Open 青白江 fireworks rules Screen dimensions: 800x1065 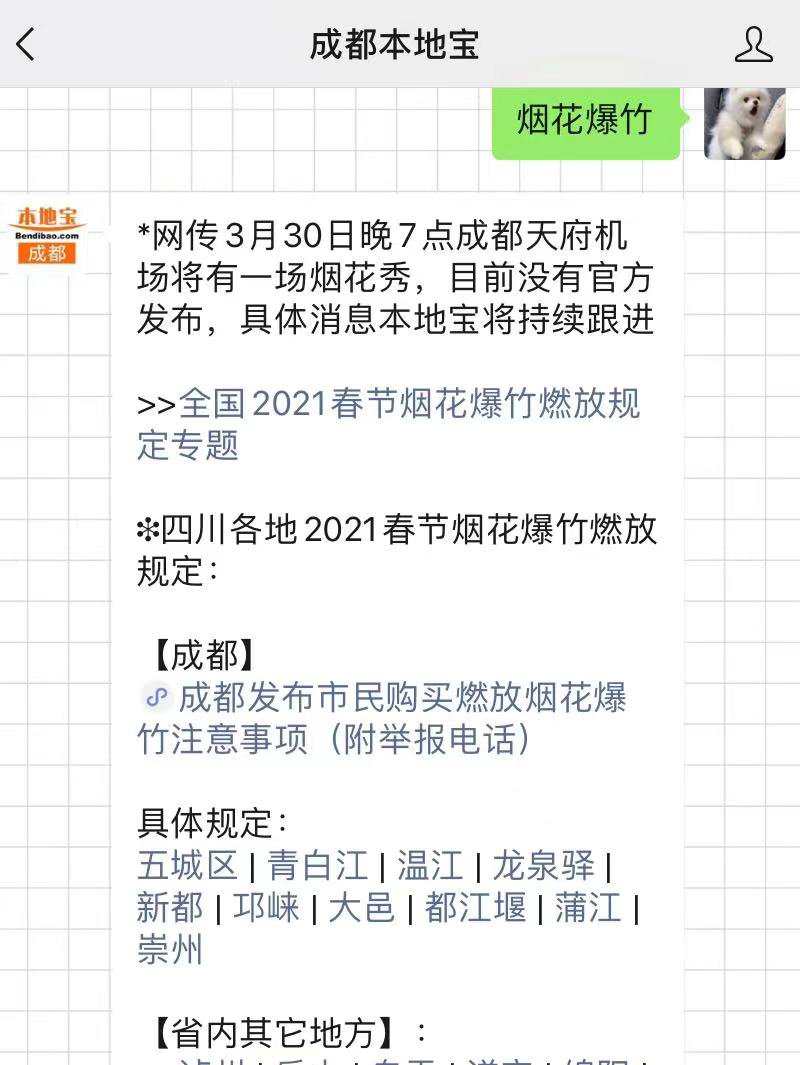tap(318, 865)
